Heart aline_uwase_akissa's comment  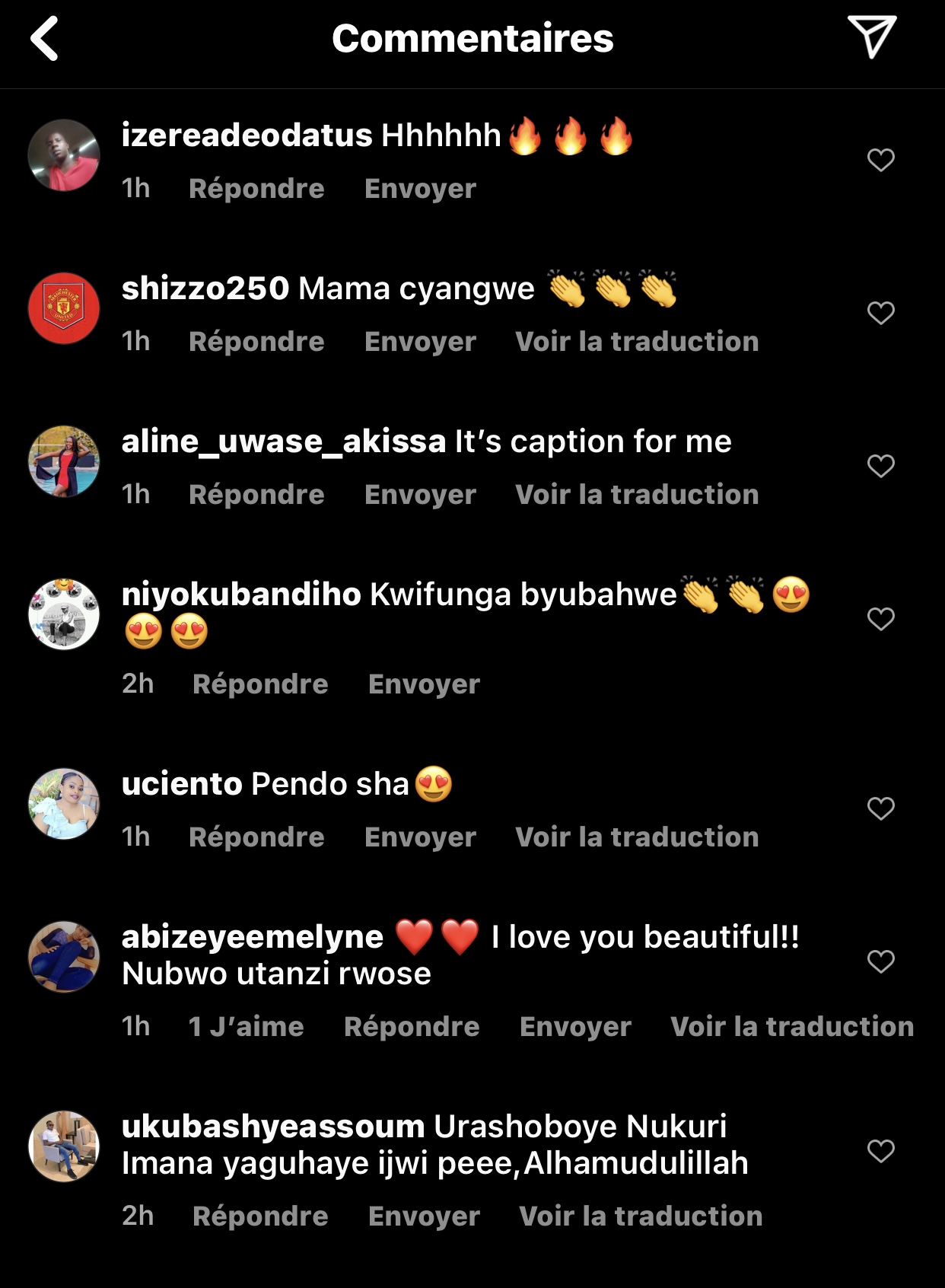click(x=880, y=466)
